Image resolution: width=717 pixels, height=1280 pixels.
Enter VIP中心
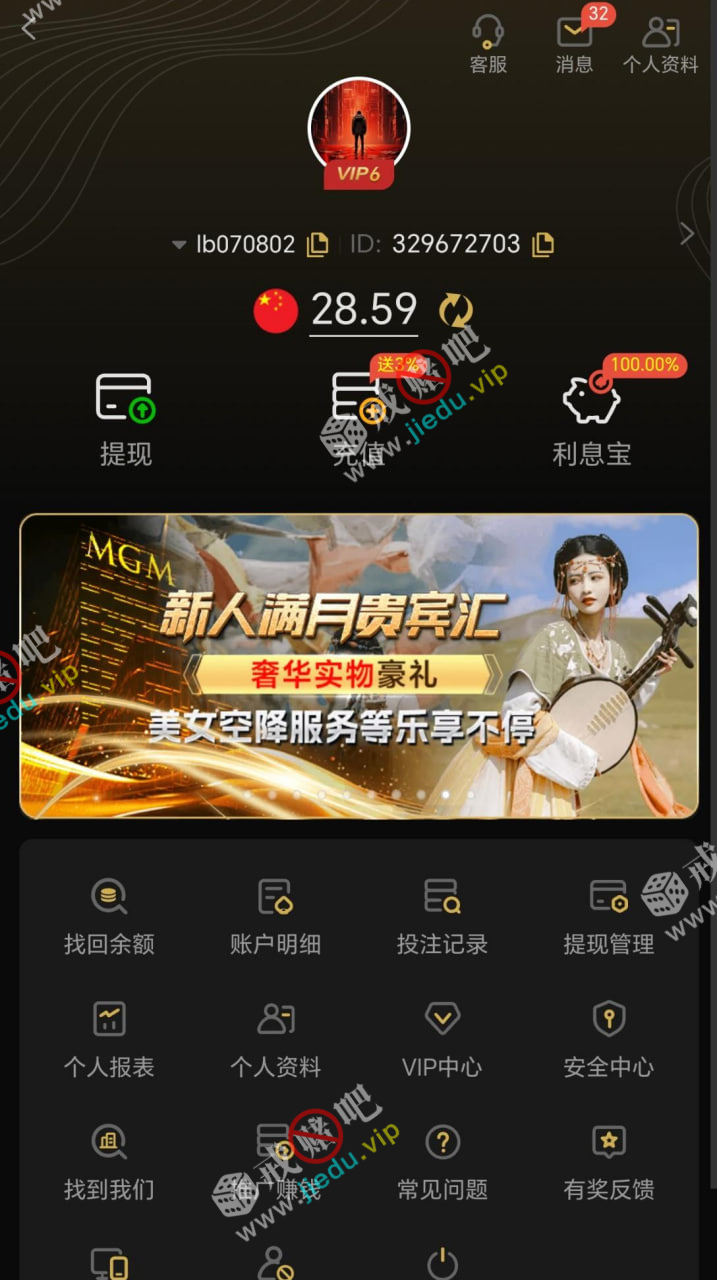pos(442,1040)
